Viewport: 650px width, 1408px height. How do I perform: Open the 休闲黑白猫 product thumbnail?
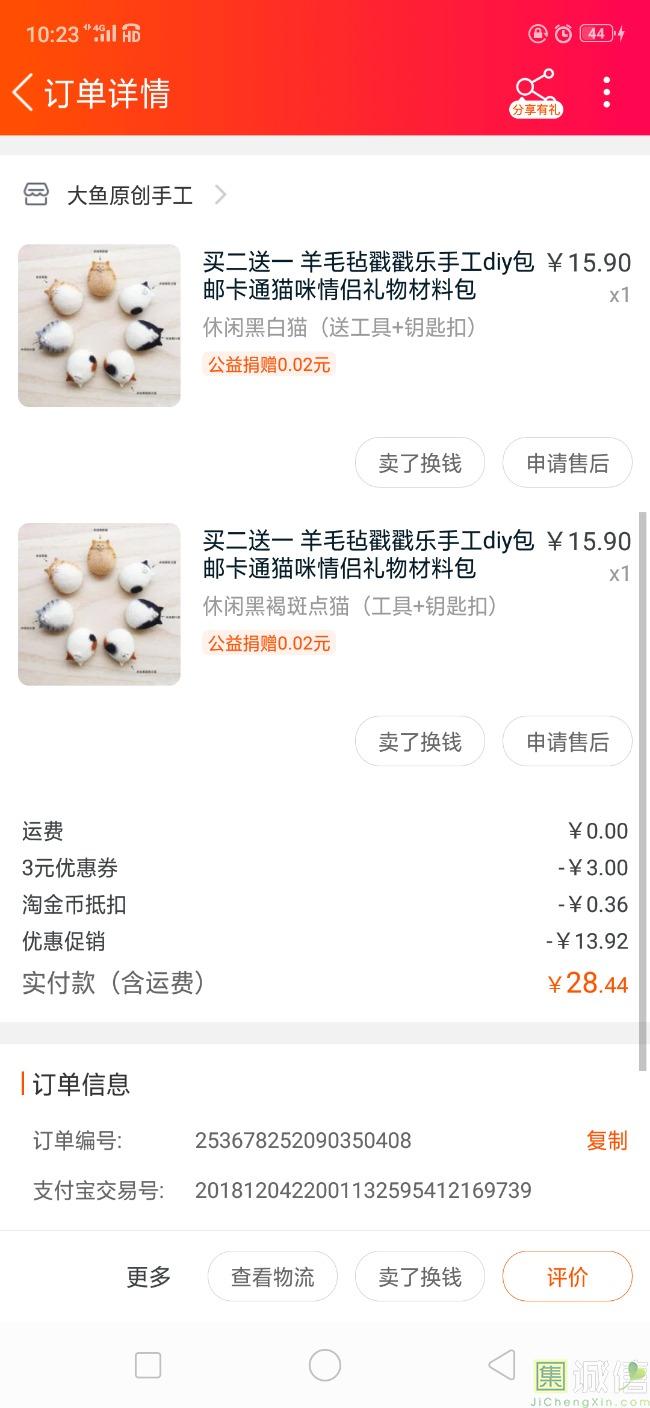pyautogui.click(x=99, y=325)
